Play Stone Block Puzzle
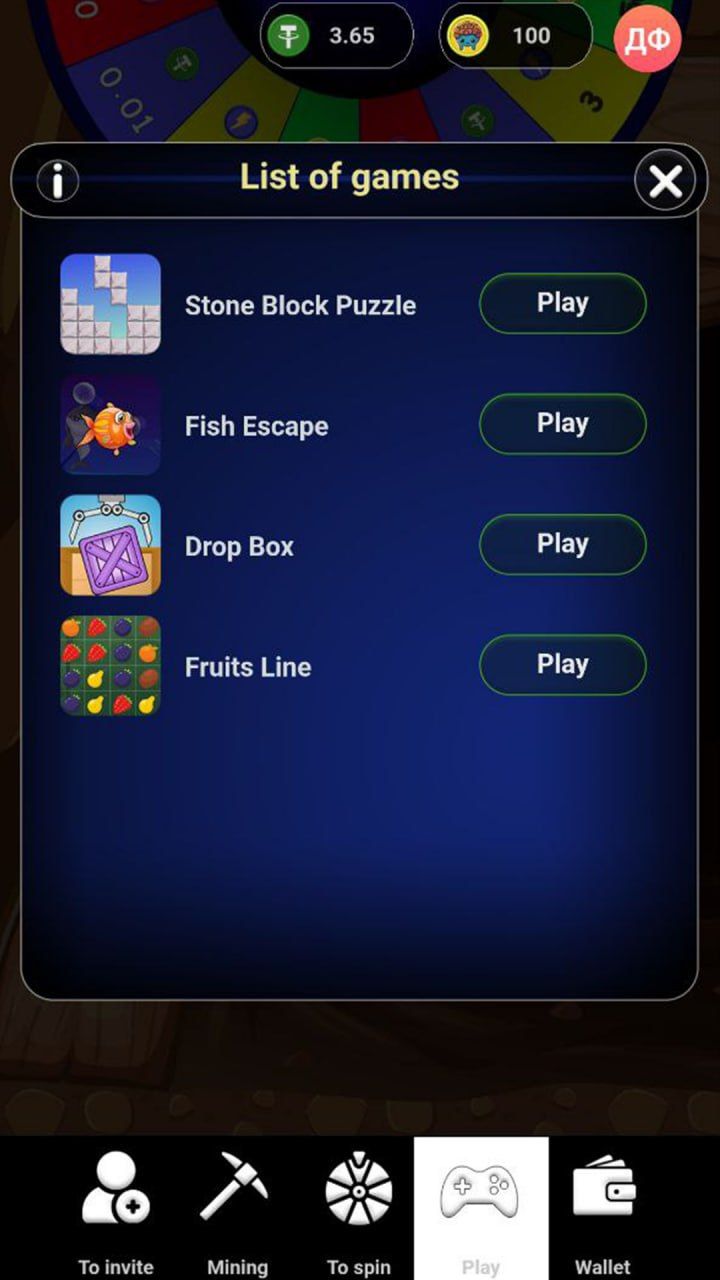The height and width of the screenshot is (1280, 720). point(562,303)
